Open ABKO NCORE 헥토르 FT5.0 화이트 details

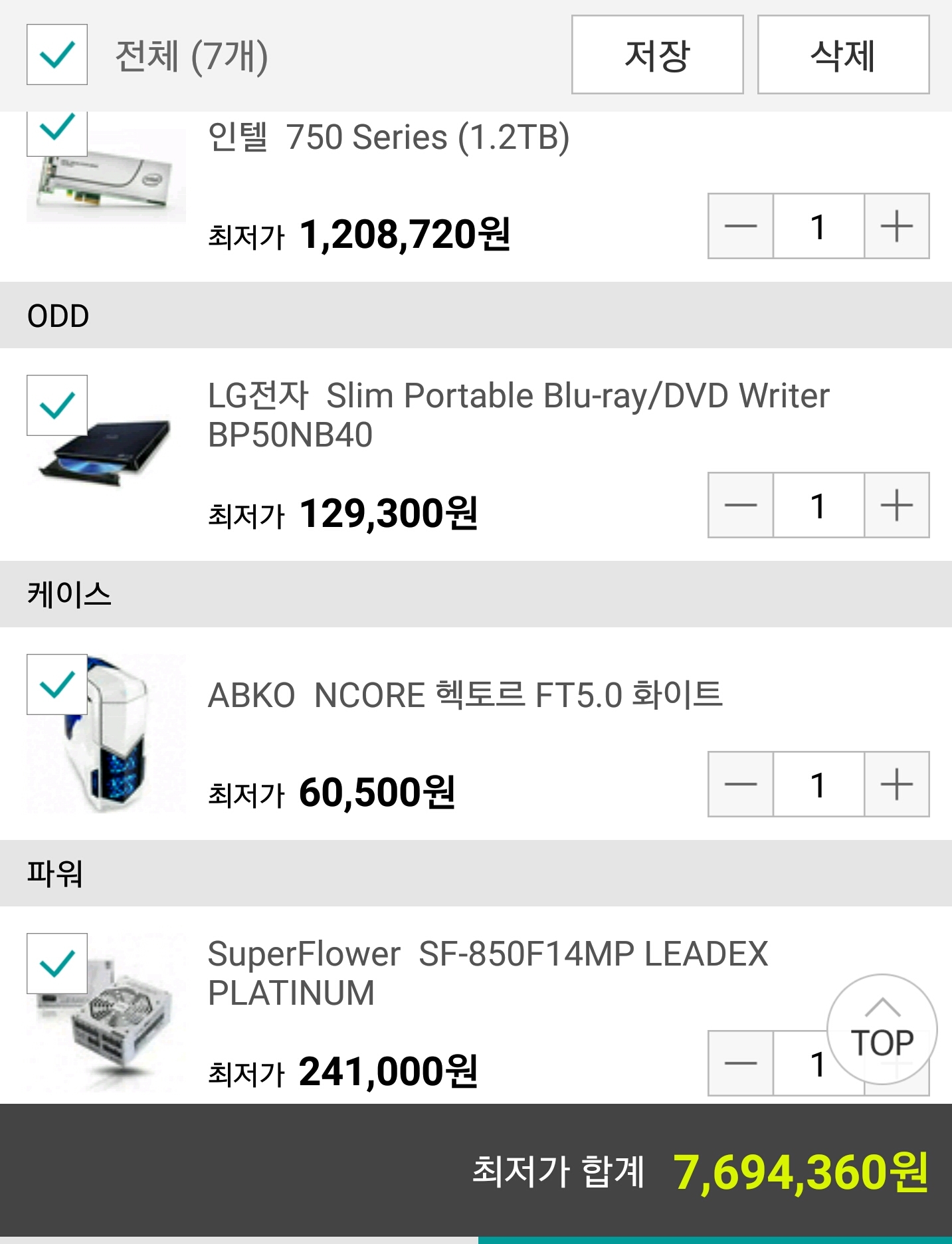(465, 695)
